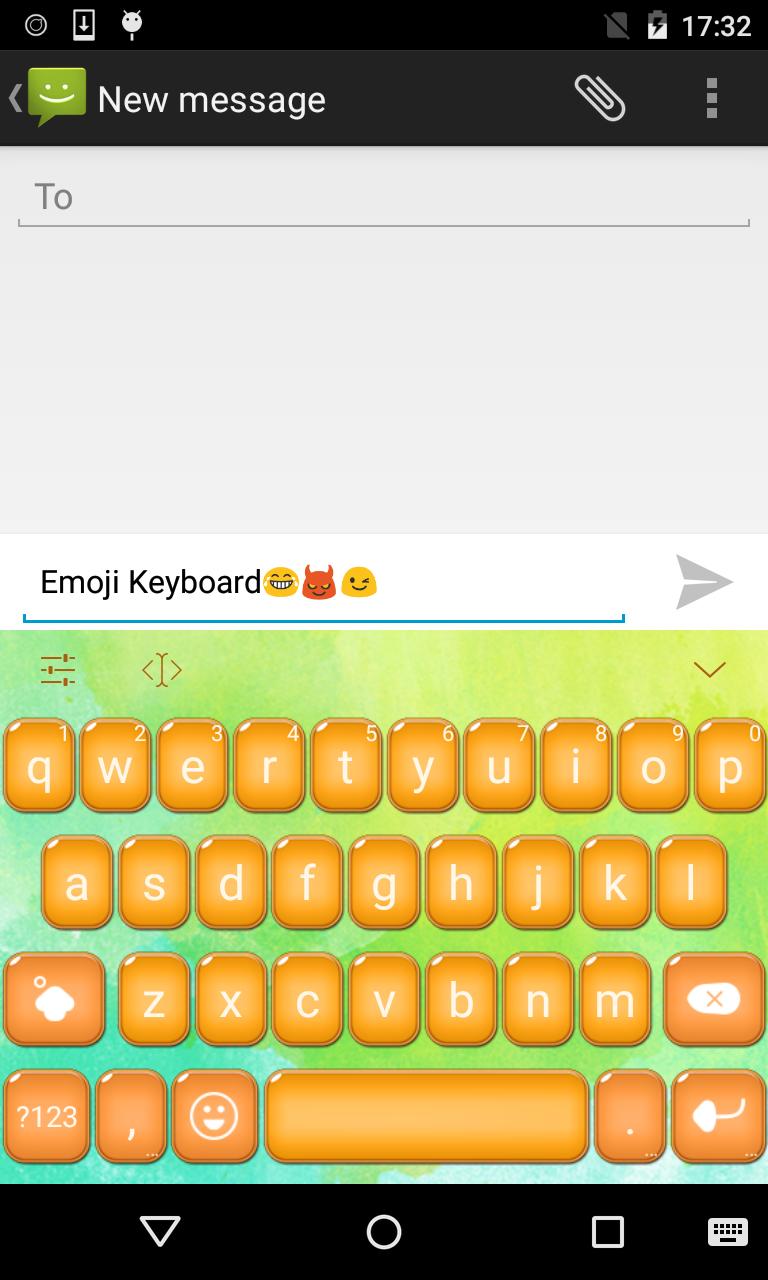This screenshot has width=768, height=1280.
Task: Collapse the keyboard with the down chevron
Action: coord(709,668)
